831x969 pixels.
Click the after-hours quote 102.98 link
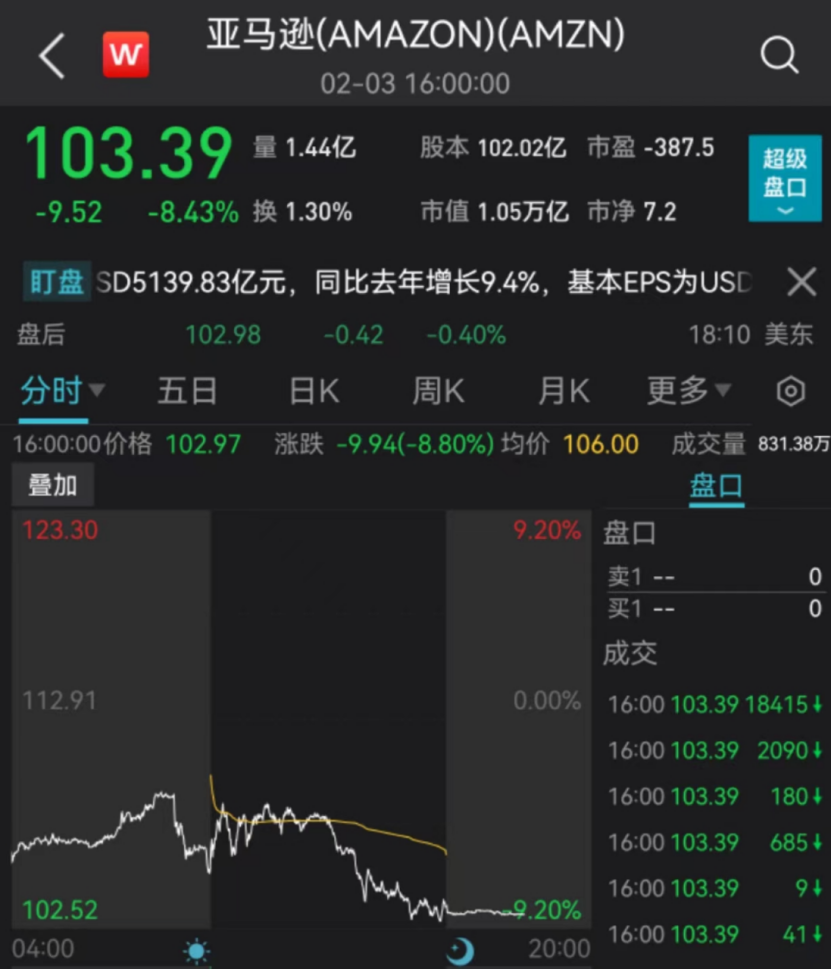pos(222,336)
